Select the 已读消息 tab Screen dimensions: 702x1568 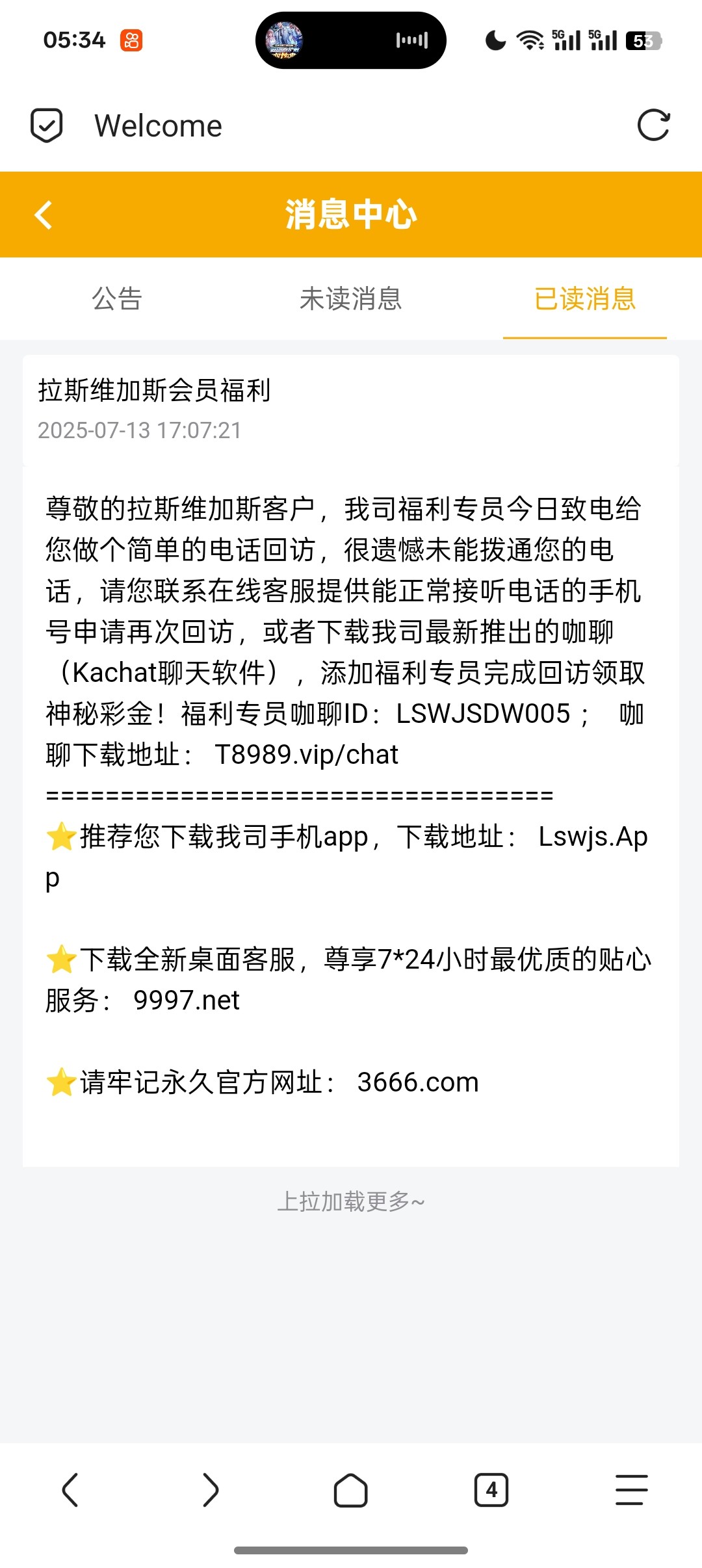(584, 299)
